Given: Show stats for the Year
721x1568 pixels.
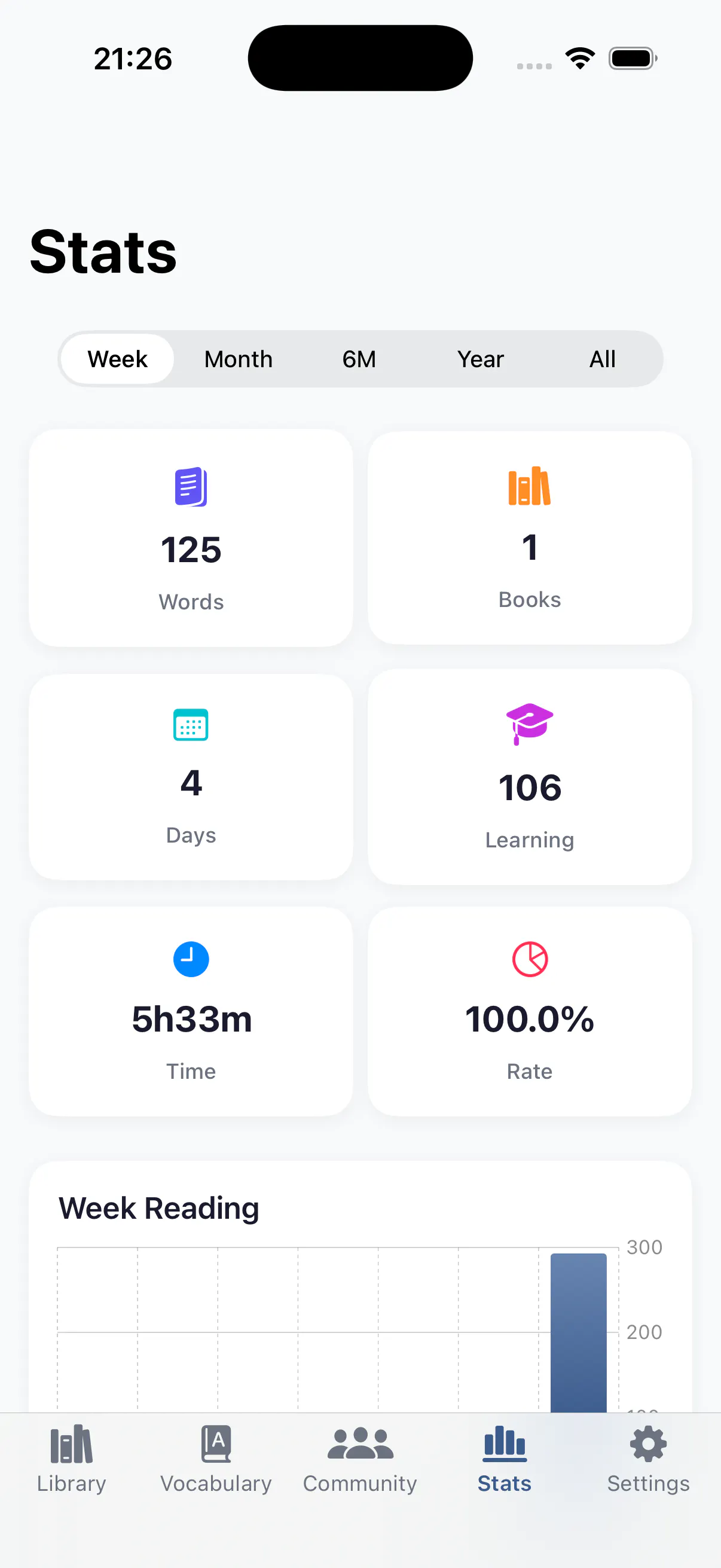Looking at the screenshot, I should (x=481, y=359).
